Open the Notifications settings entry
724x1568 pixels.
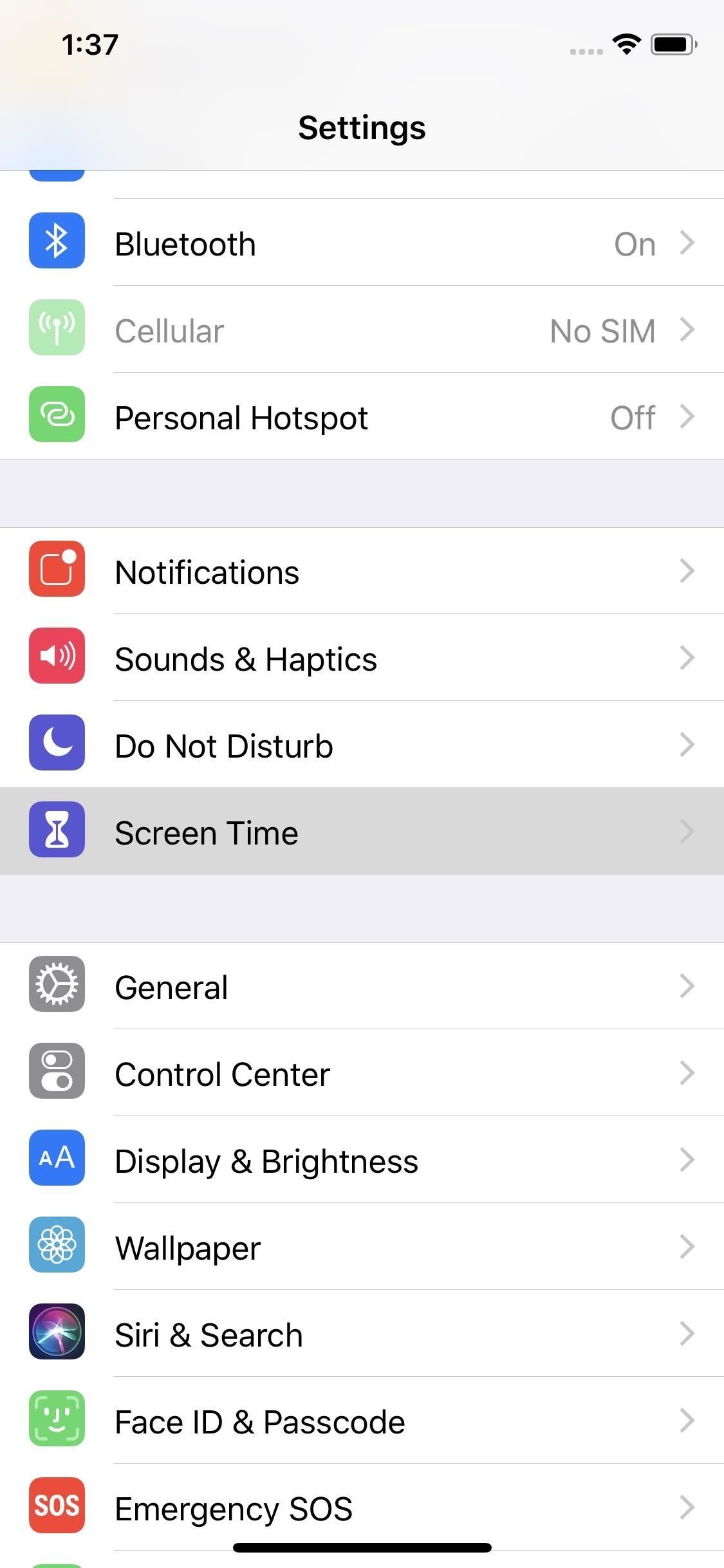point(362,570)
